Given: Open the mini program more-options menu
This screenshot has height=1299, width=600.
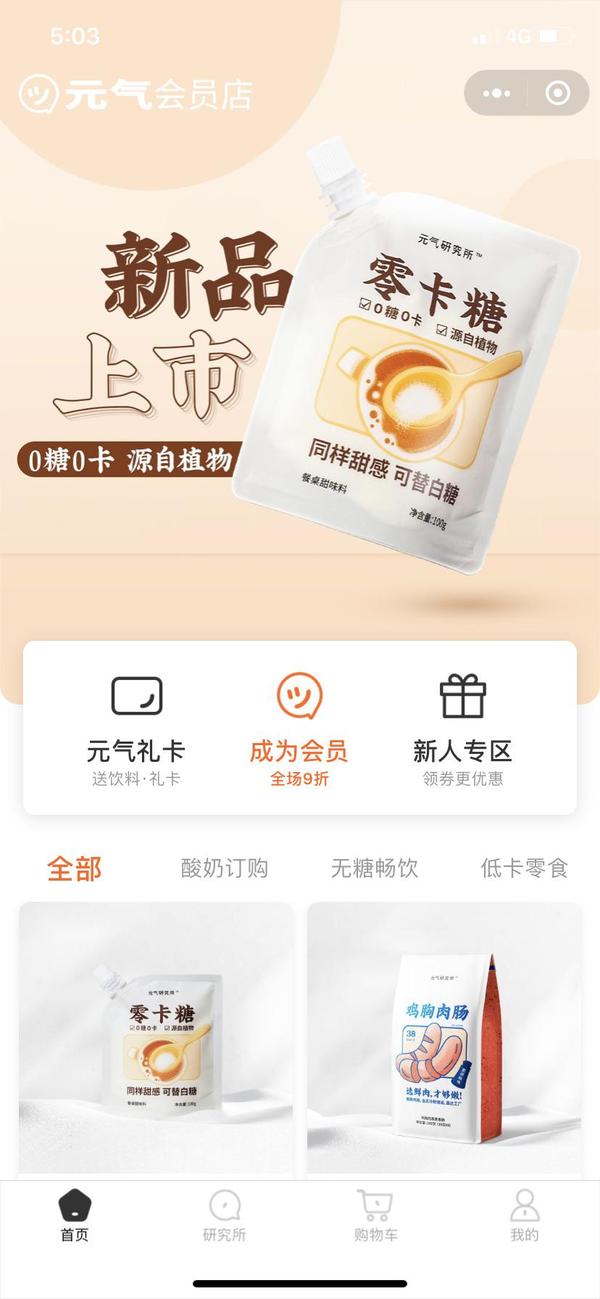Looking at the screenshot, I should [x=496, y=93].
